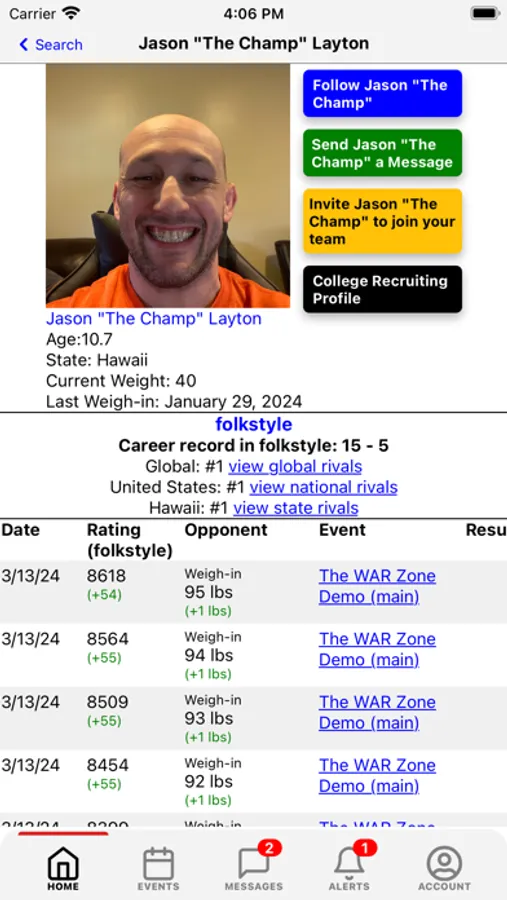This screenshot has width=507, height=900.
Task: Open WAR Zone Demo event for 94 lbs weigh-in
Action: pyautogui.click(x=377, y=649)
